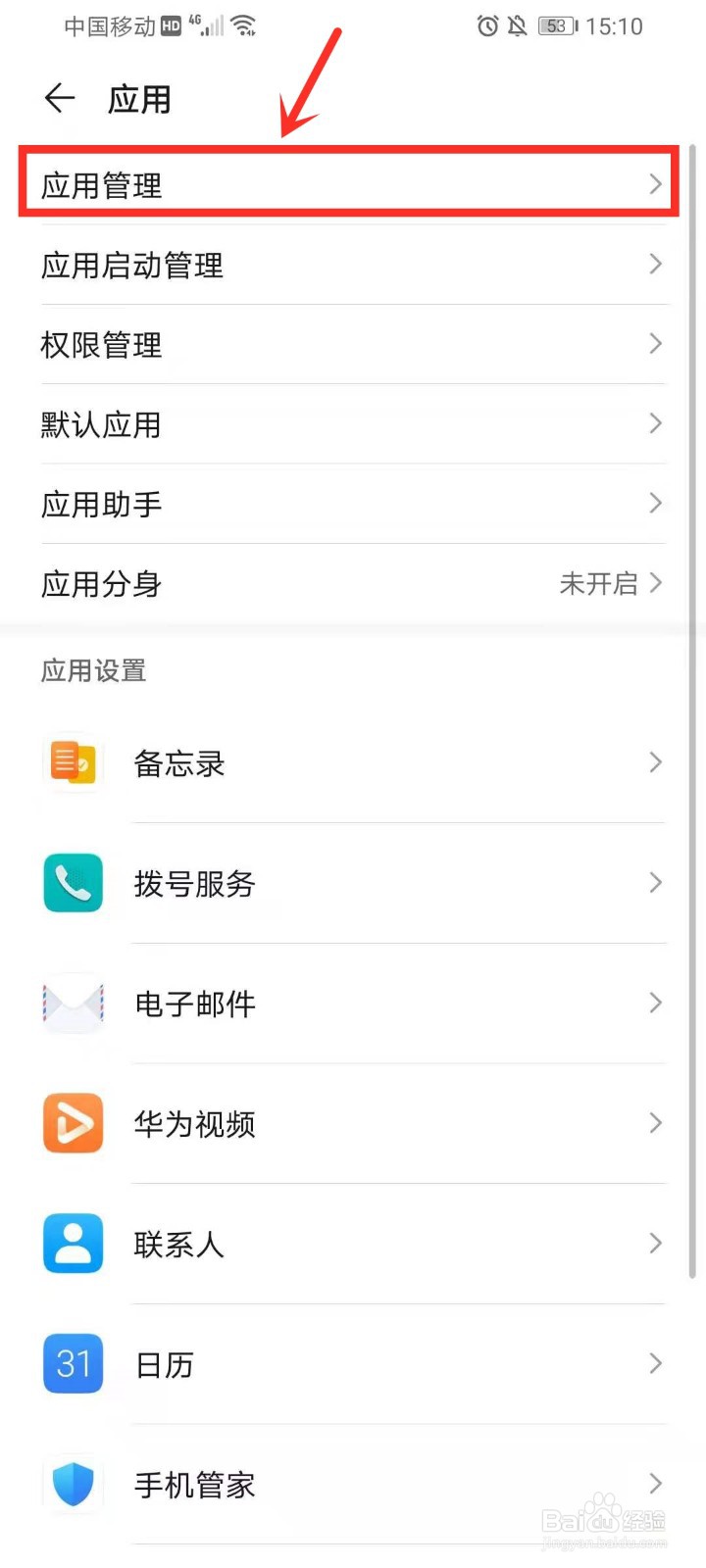Open the 联系人 Contacts icon

coord(73,1243)
